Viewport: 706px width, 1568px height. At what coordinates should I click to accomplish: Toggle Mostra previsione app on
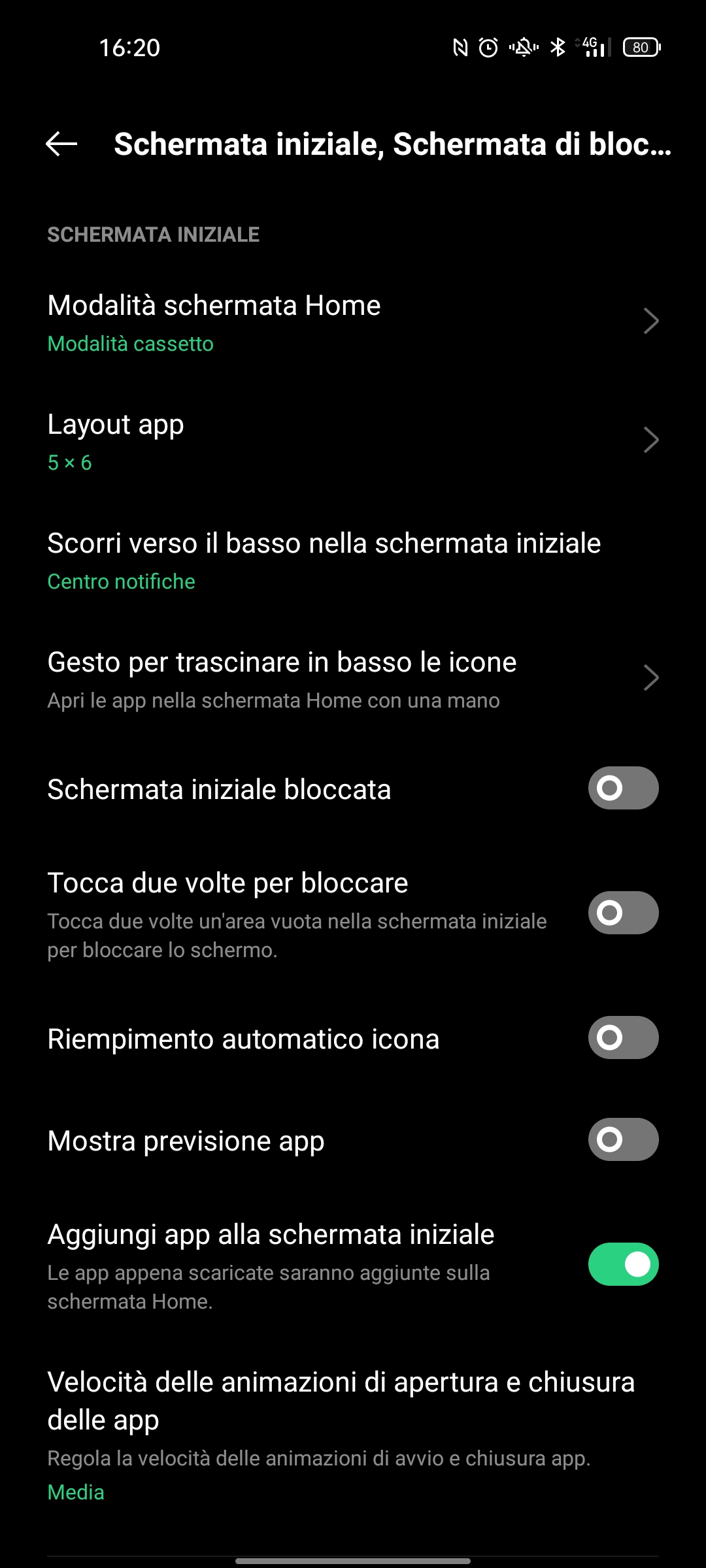click(623, 1139)
